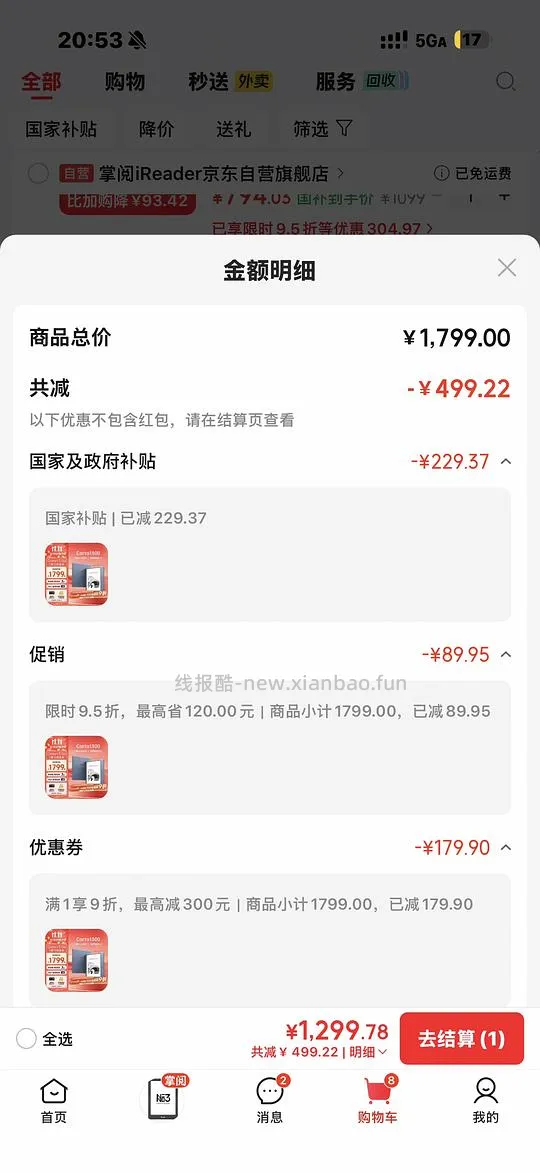Toggle the 明细 breakdown dropdown
This screenshot has height=1173, width=540.
369,1052
